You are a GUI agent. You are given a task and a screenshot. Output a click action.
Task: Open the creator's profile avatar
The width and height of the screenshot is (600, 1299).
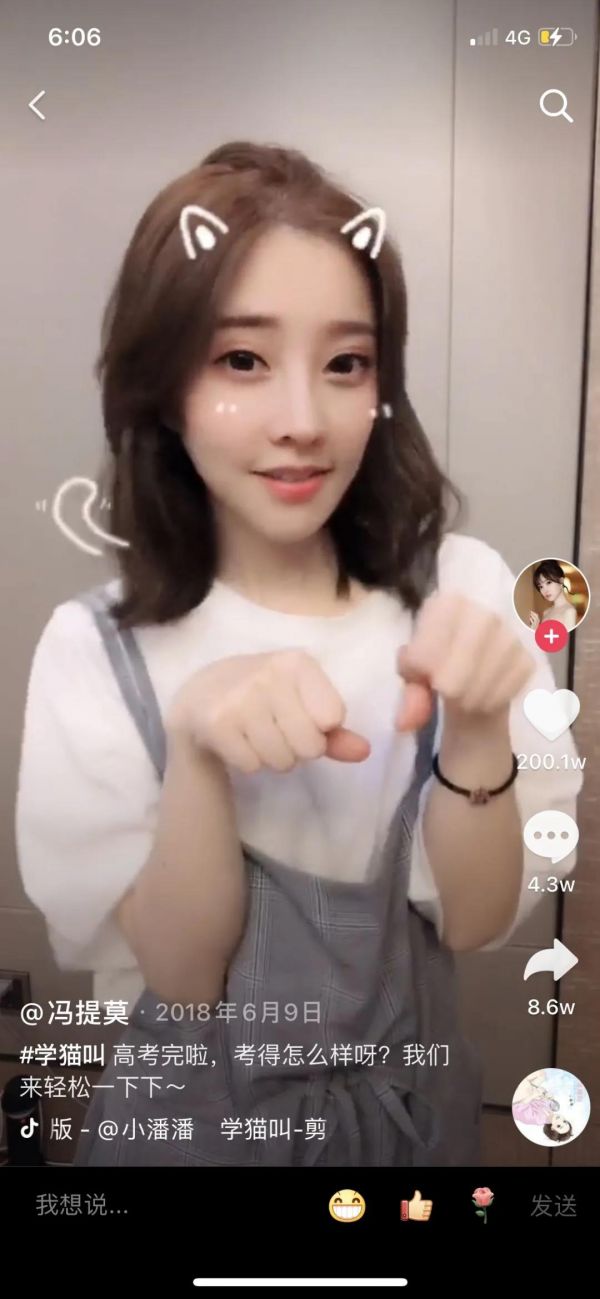click(x=551, y=594)
